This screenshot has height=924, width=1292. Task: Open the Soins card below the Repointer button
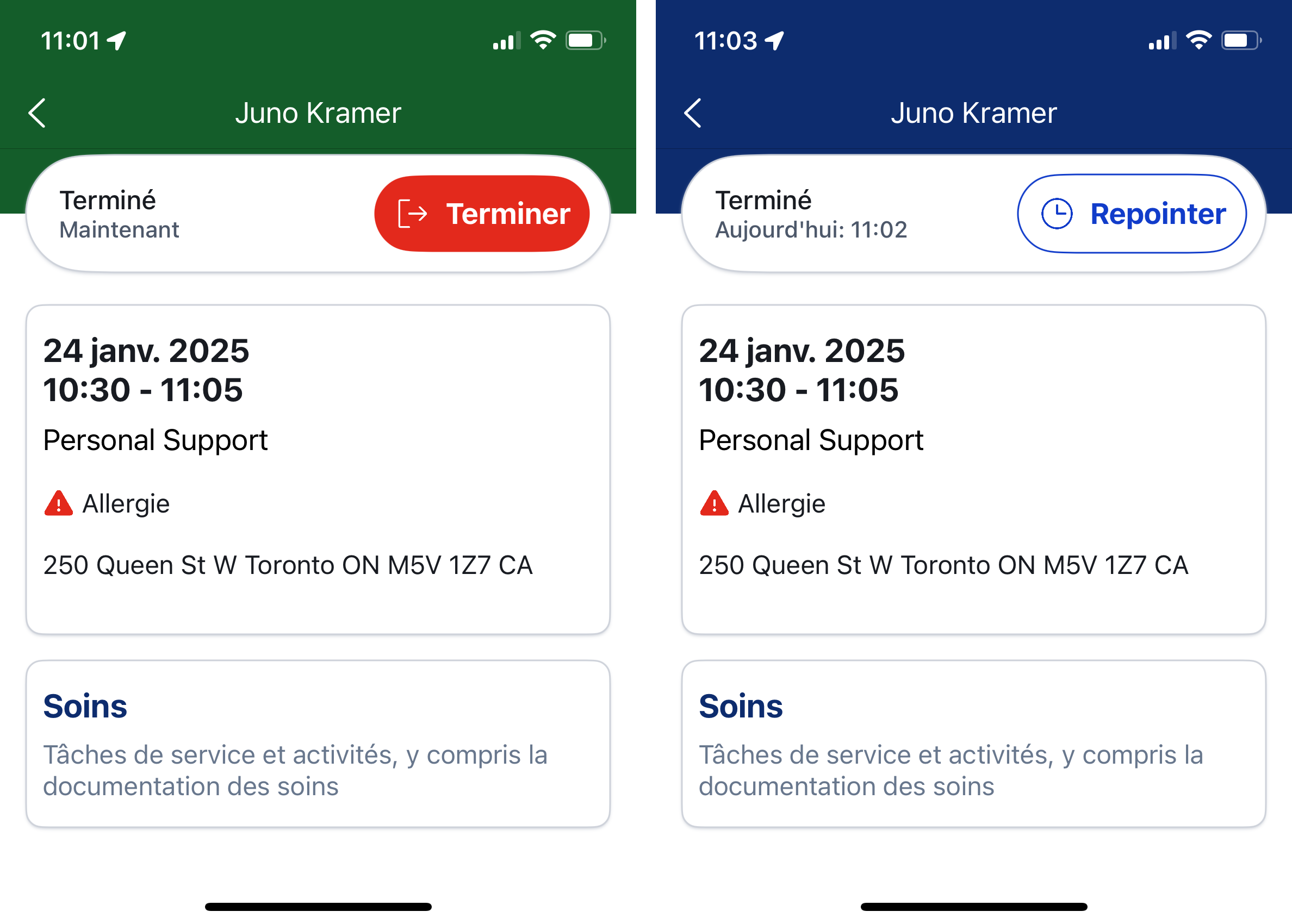tap(973, 743)
